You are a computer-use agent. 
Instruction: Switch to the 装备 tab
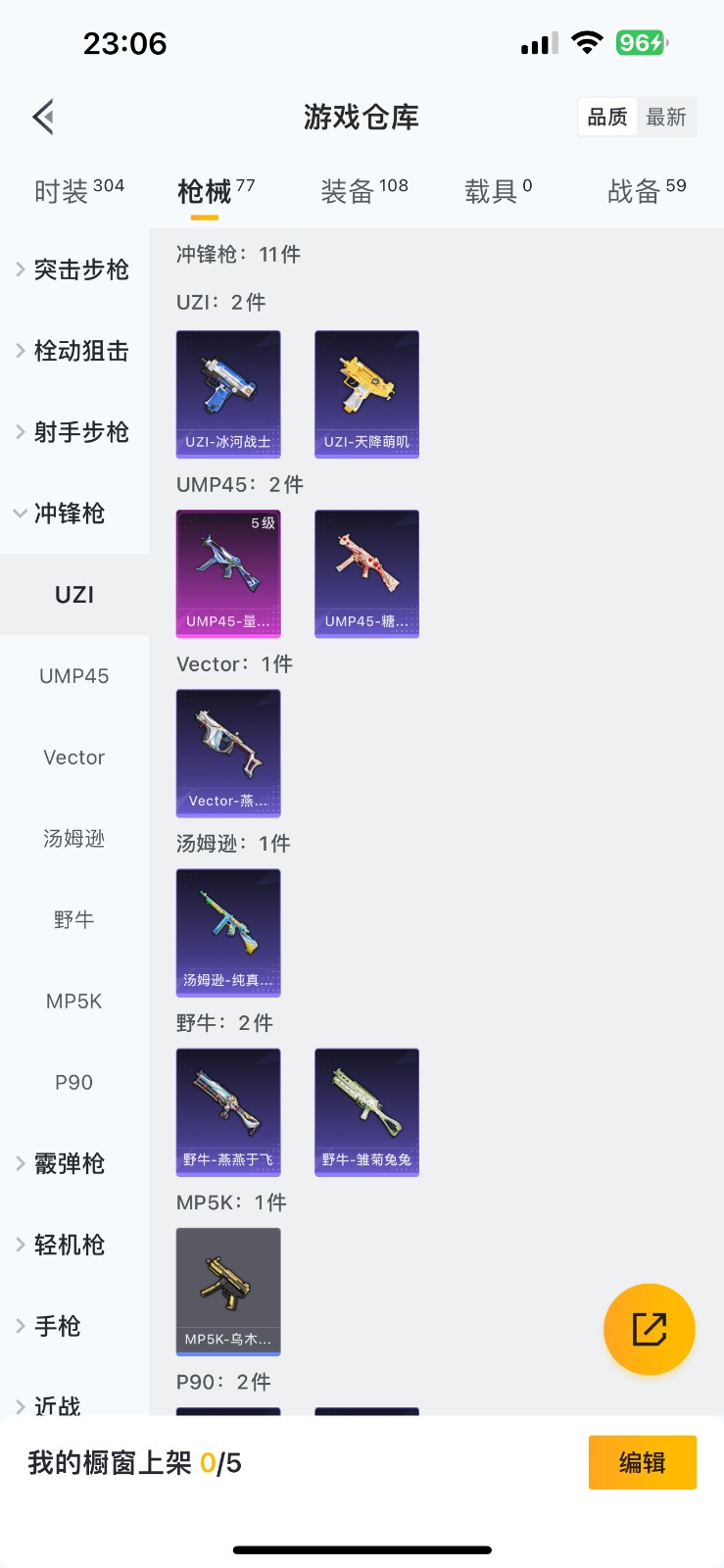point(363,190)
